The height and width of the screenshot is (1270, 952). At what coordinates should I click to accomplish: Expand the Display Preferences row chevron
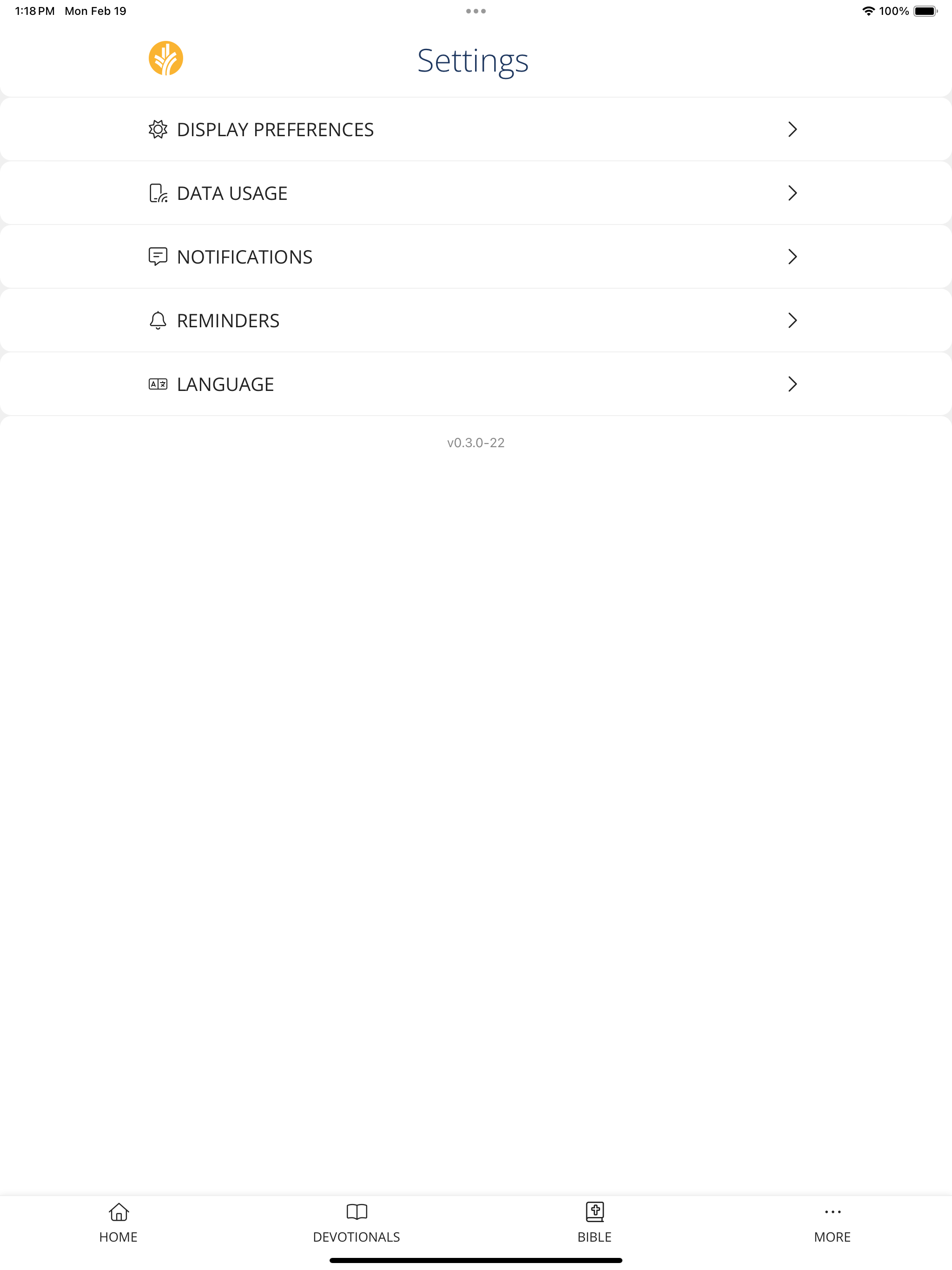[793, 129]
